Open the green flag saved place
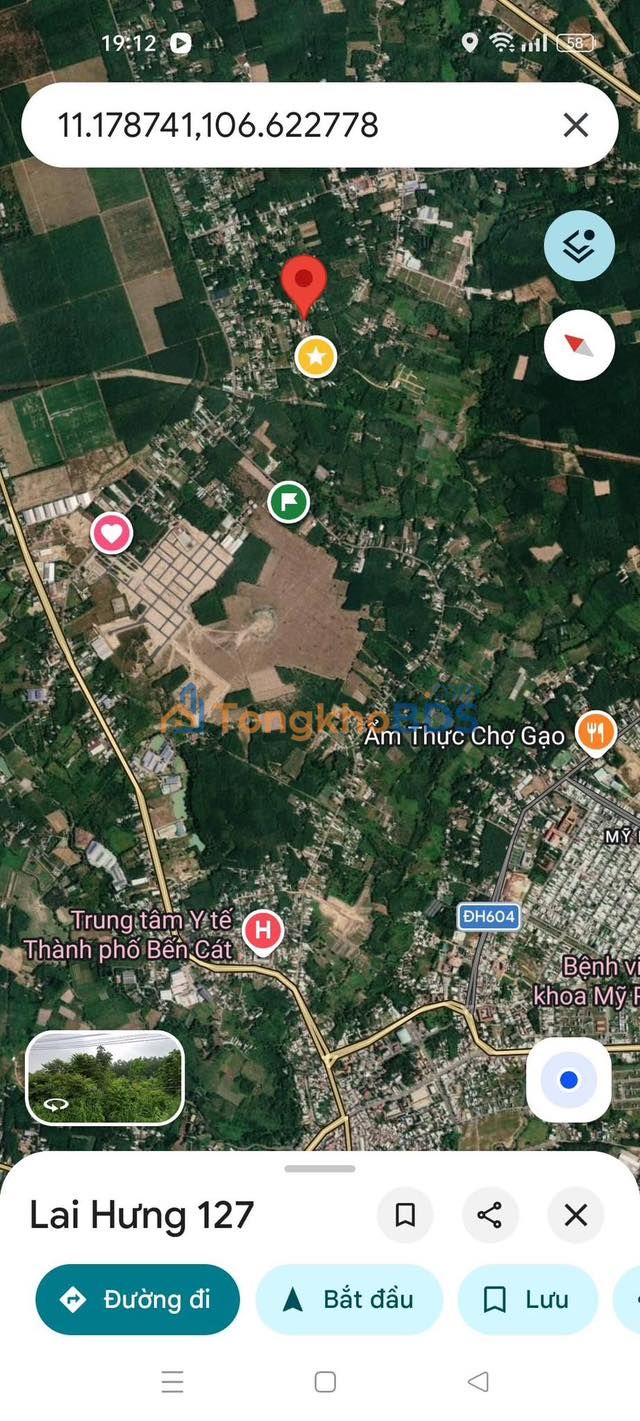Viewport: 640px width, 1421px height. point(288,501)
